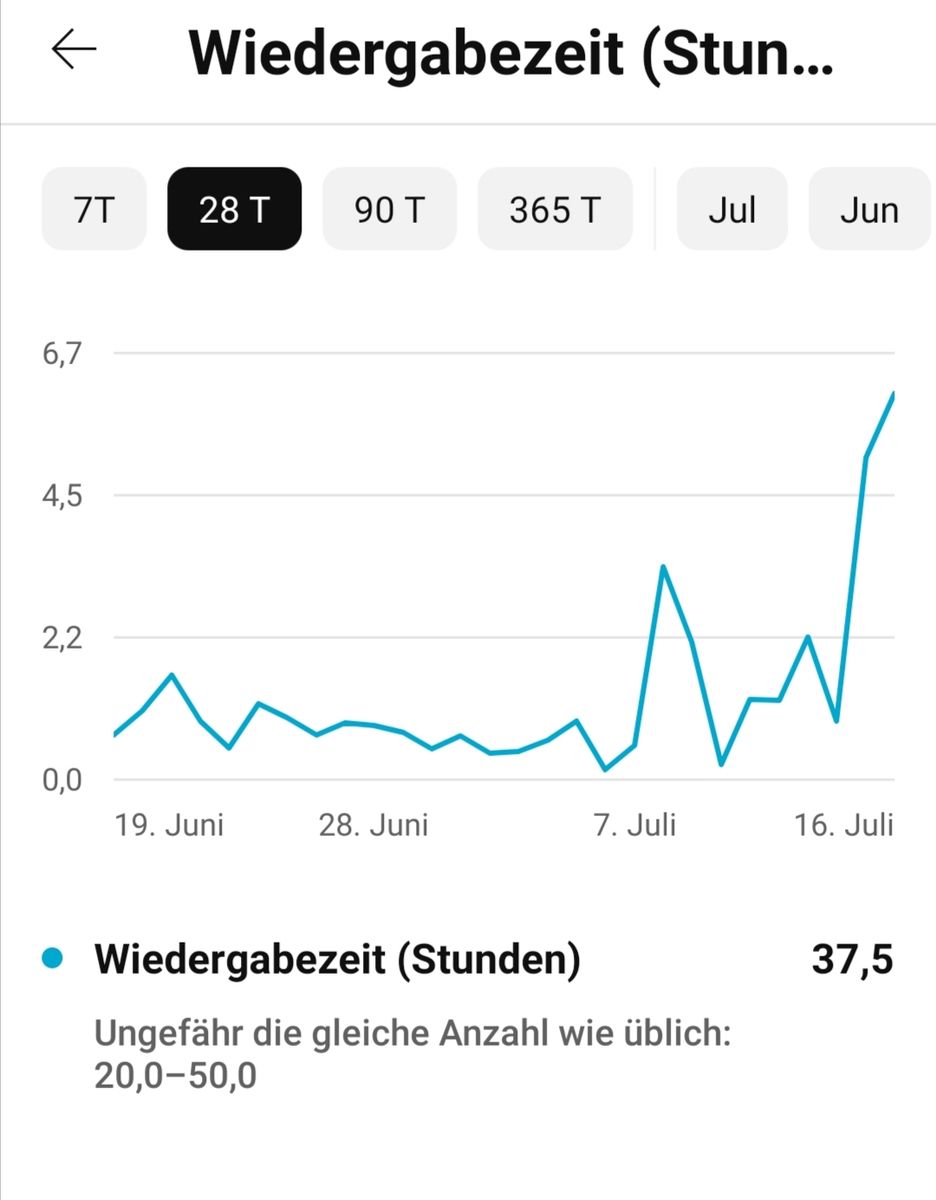Go back using the arrow icon
Viewport: 936px width, 1200px height.
click(74, 50)
